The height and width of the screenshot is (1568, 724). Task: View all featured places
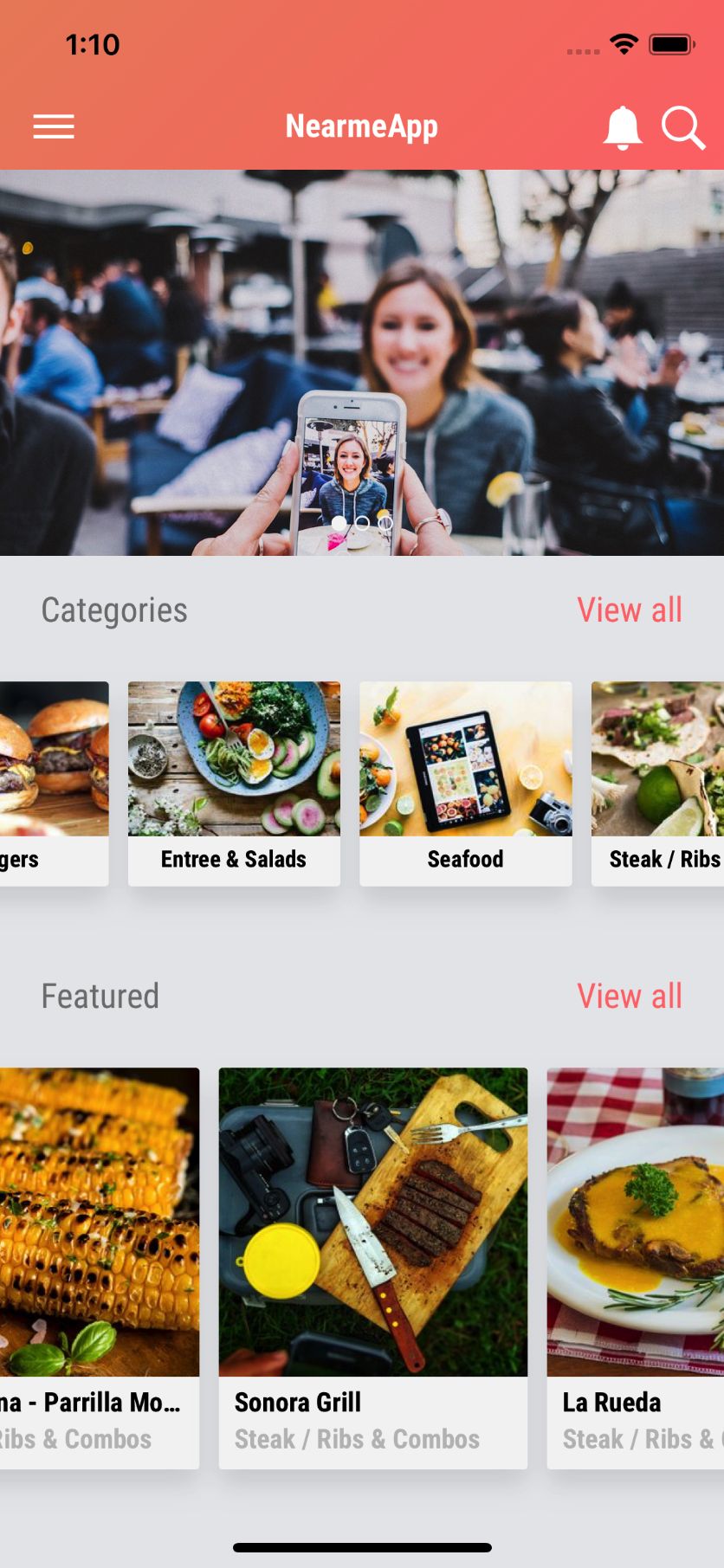[x=630, y=996]
